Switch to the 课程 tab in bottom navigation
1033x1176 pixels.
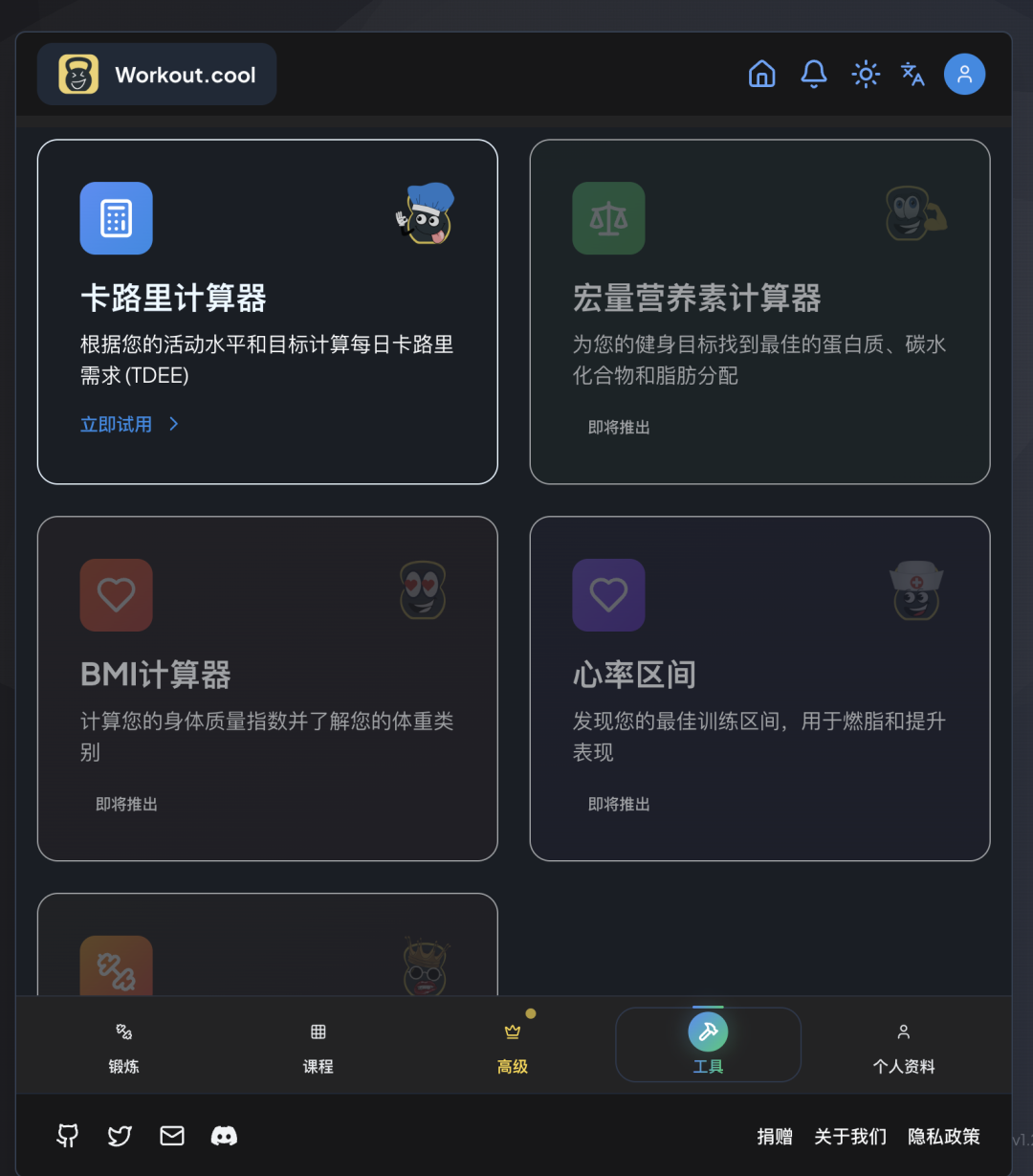(318, 1045)
